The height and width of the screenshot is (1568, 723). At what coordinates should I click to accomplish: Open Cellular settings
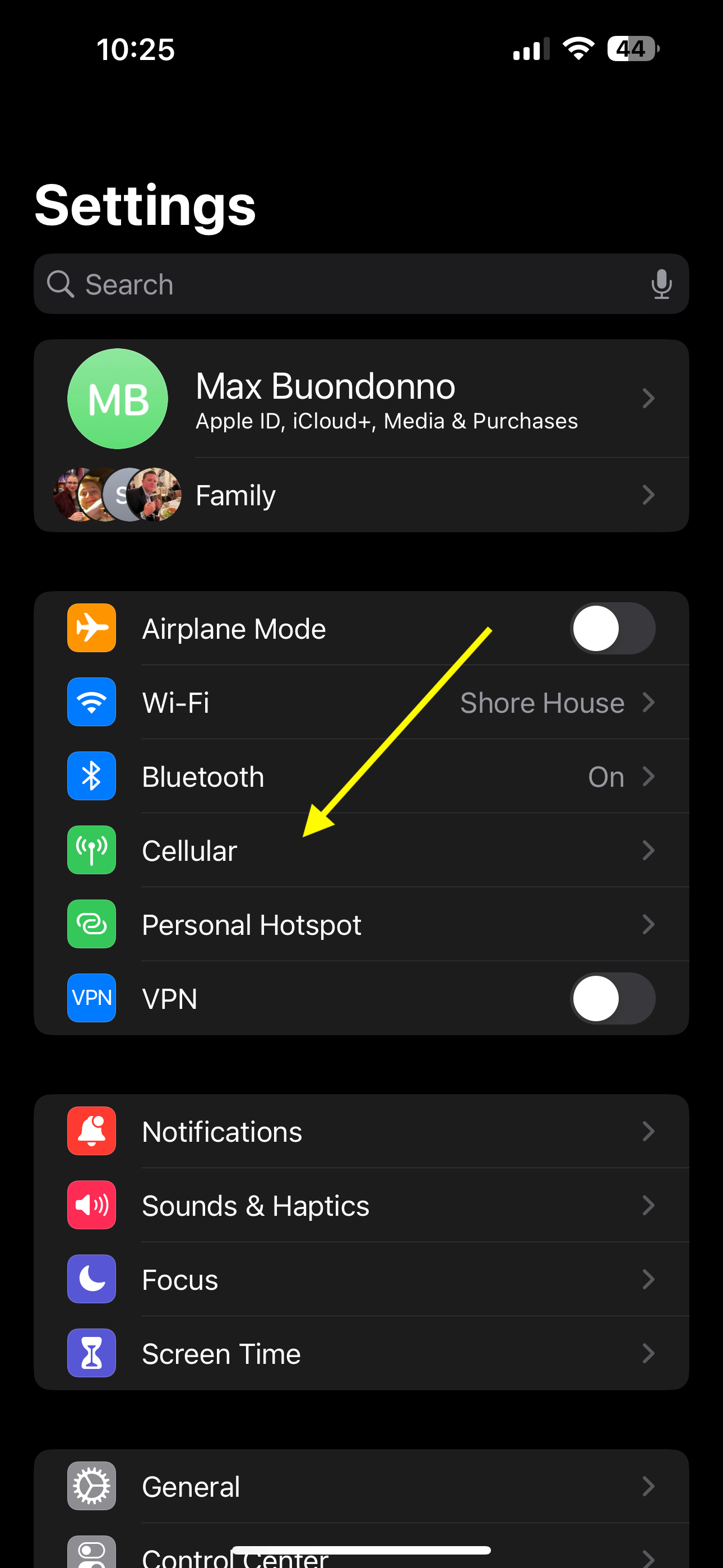[x=361, y=850]
